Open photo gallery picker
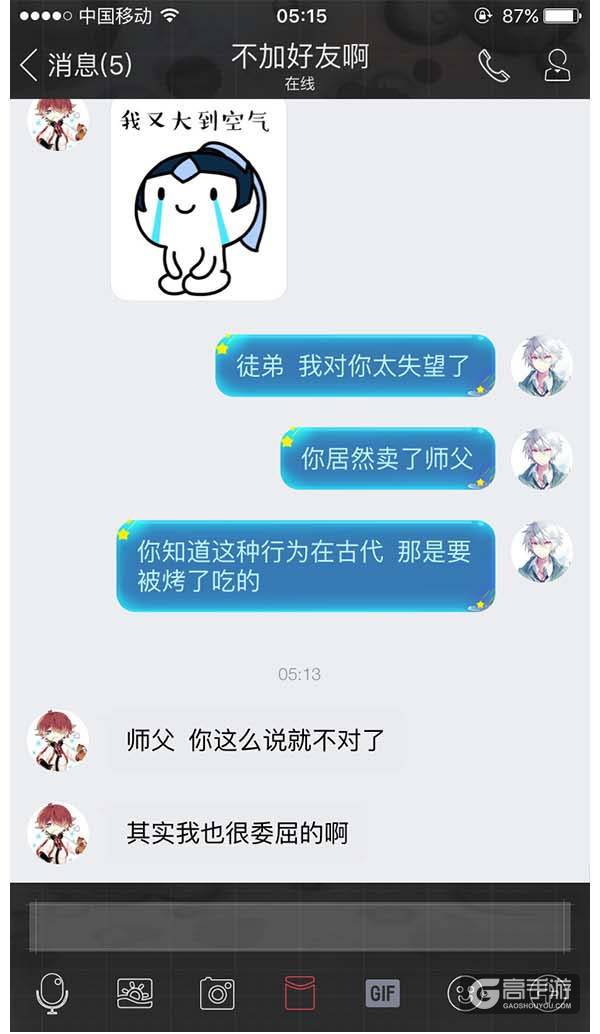Image resolution: width=600 pixels, height=1034 pixels. pos(134,992)
